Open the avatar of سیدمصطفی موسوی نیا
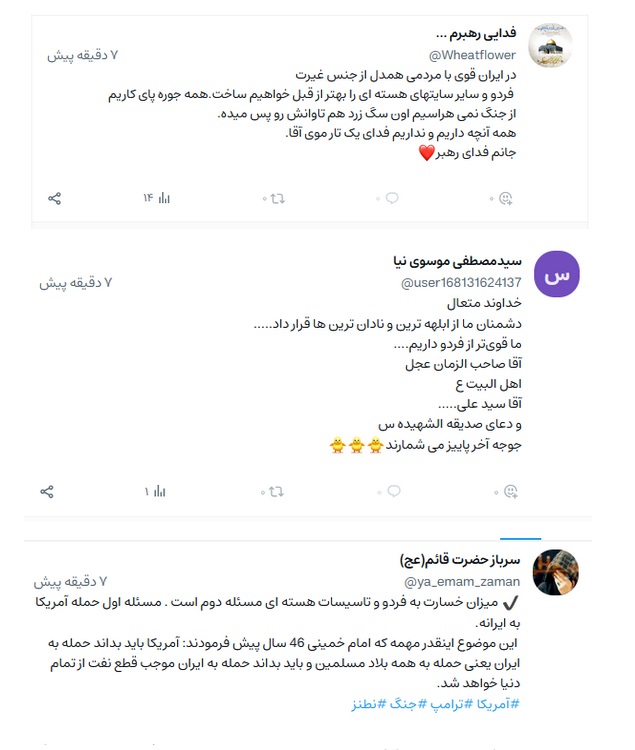635x750 pixels. pos(557,274)
